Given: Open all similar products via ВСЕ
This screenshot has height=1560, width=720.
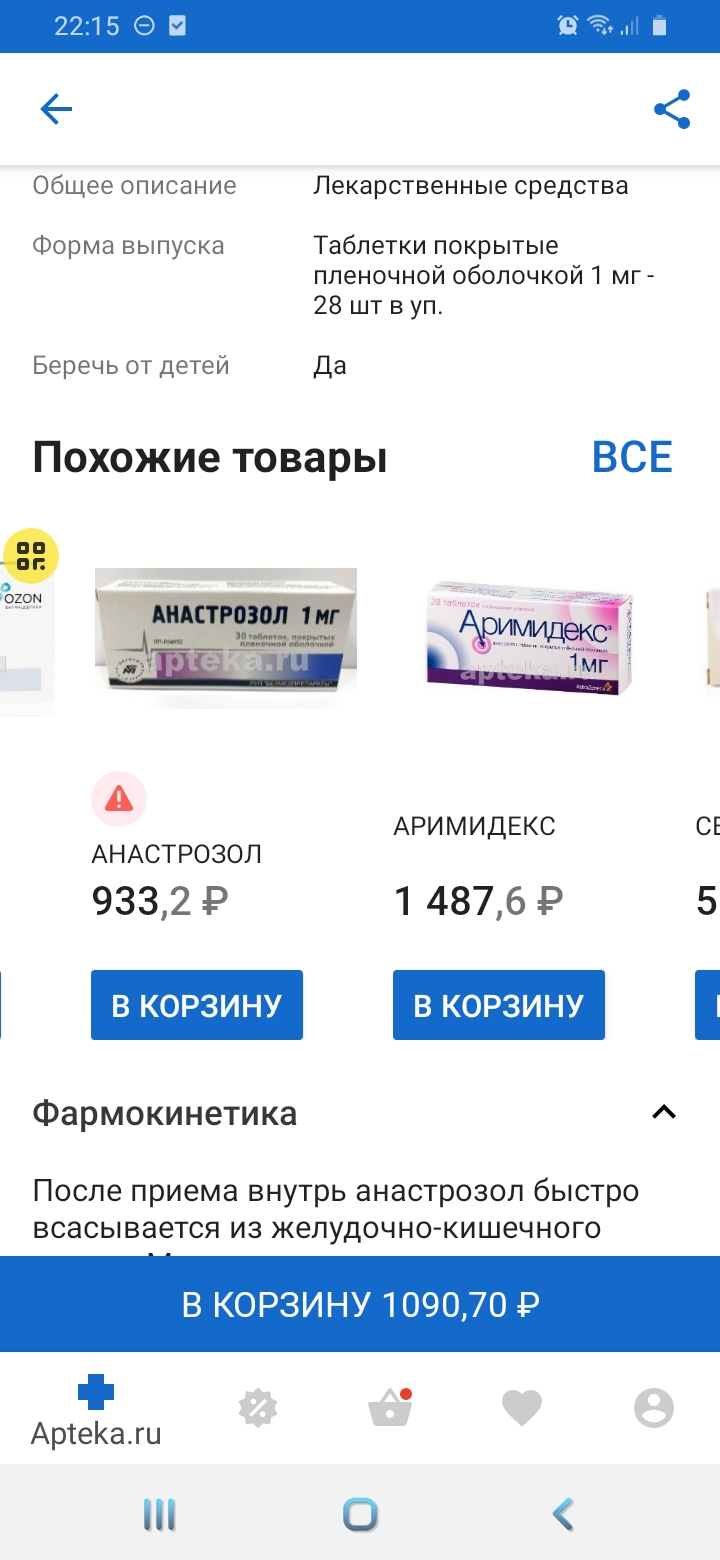Looking at the screenshot, I should coord(632,457).
